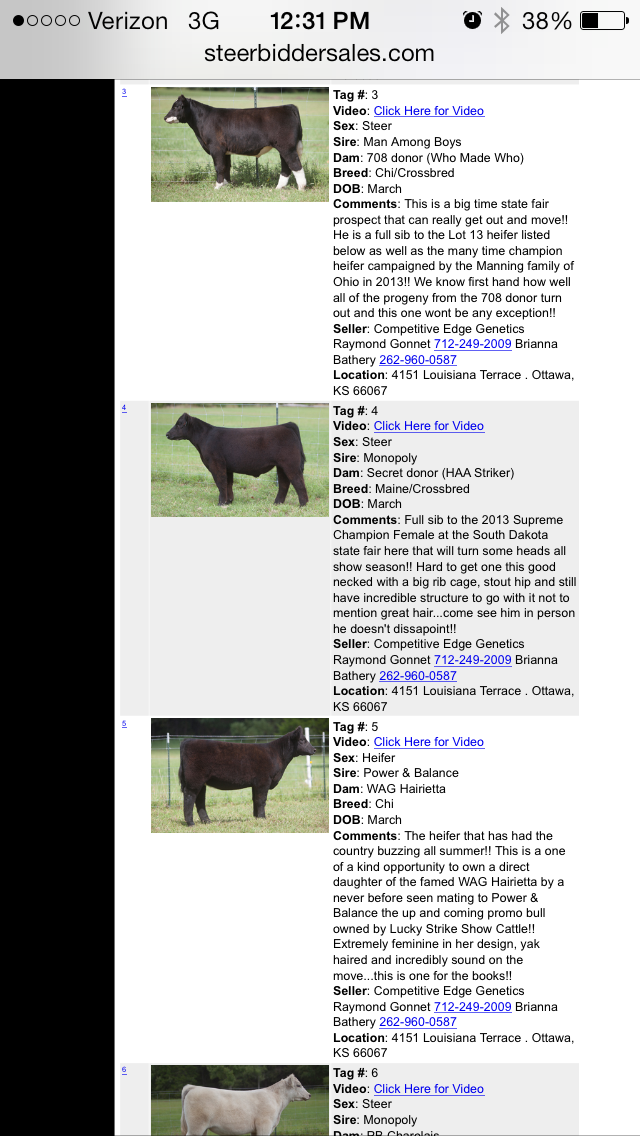Viewport: 640px width, 1136px height.
Task: Open the small lot number 6 link
Action: pyautogui.click(x=124, y=1070)
